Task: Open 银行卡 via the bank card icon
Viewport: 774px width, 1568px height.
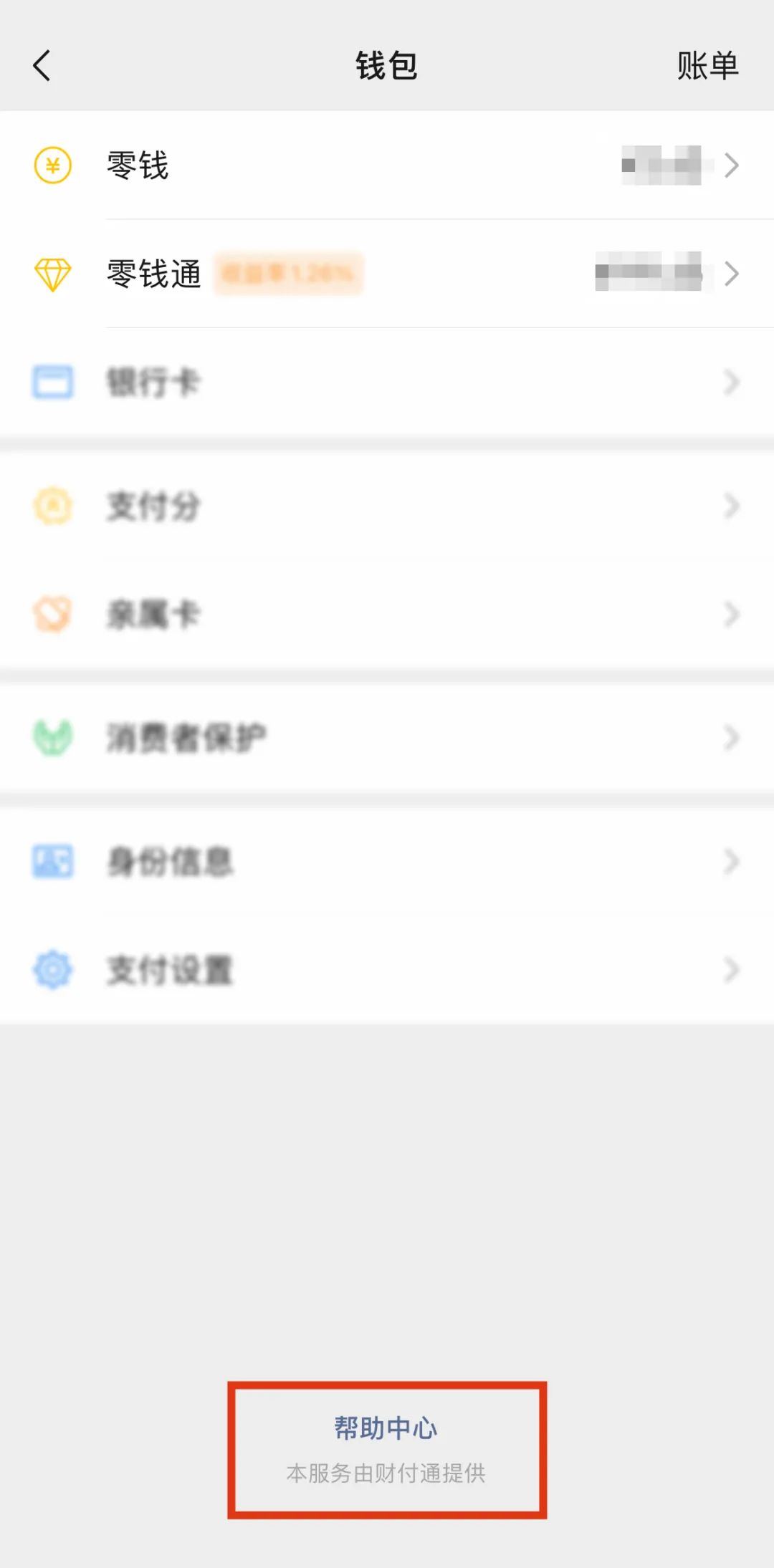Action: (52, 382)
